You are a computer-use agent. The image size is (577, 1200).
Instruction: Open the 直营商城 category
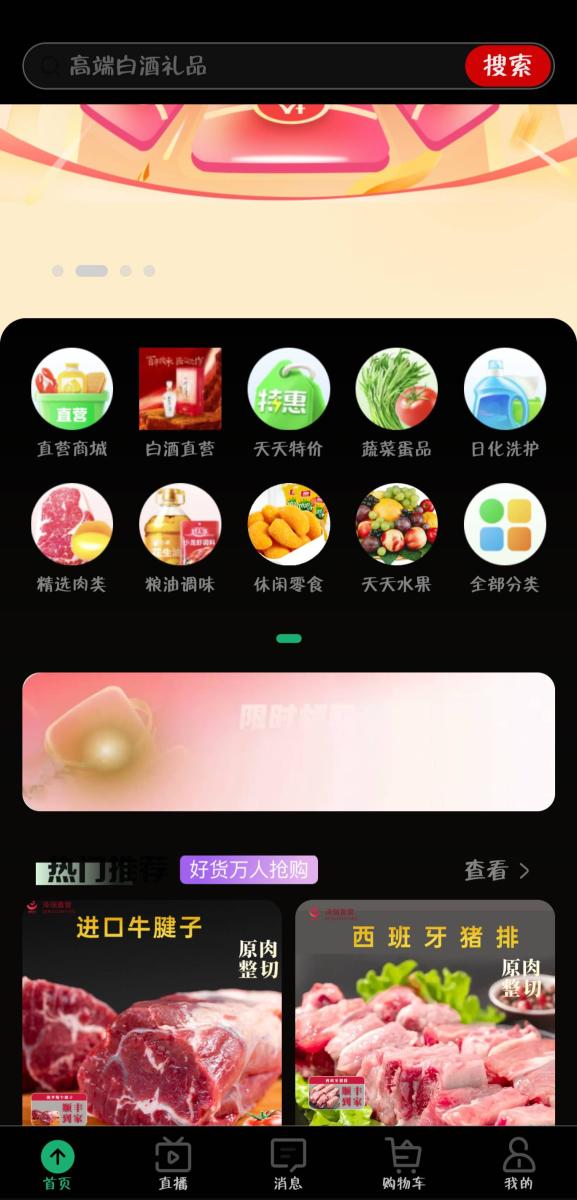click(x=72, y=404)
